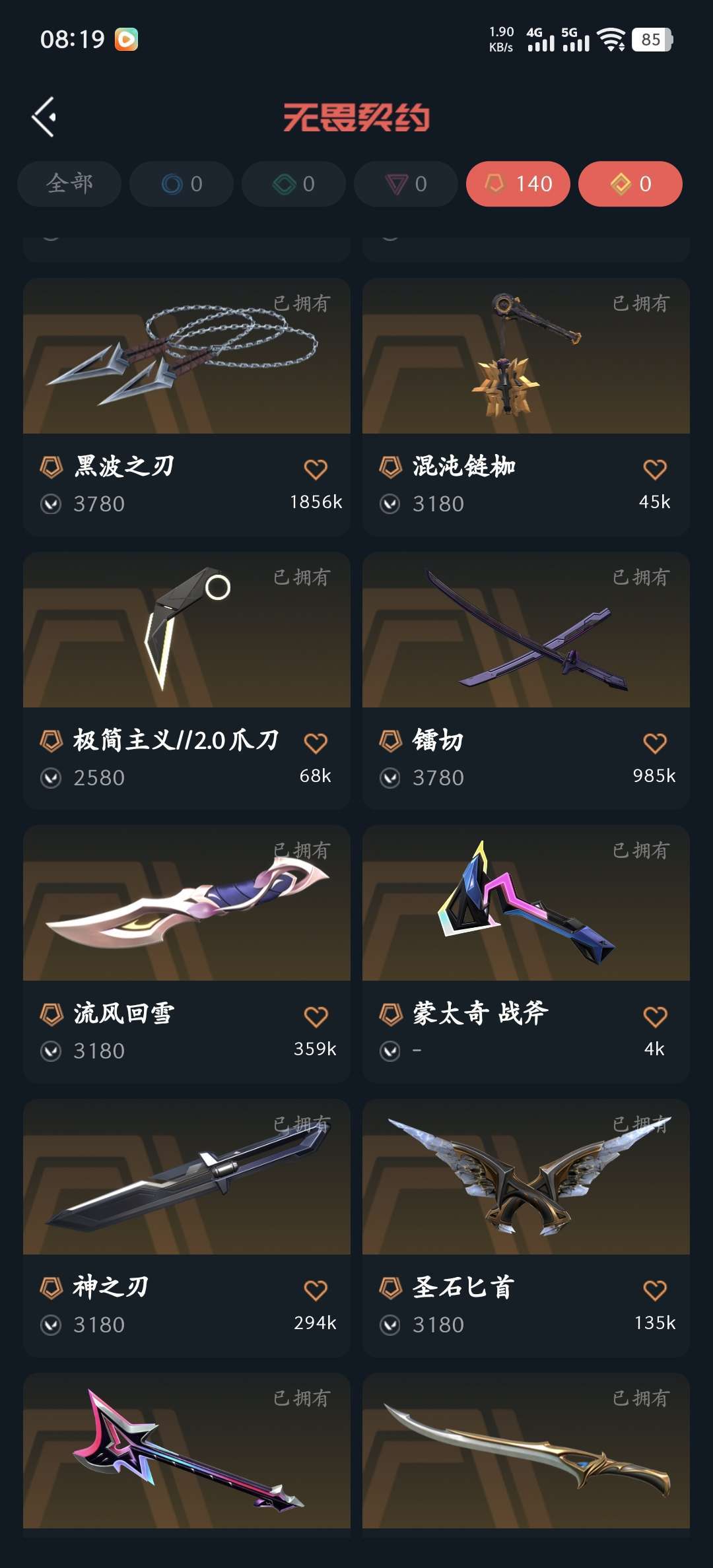Like the 蒙太奇 战斧 skin
The image size is (713, 1568).
(x=655, y=1016)
